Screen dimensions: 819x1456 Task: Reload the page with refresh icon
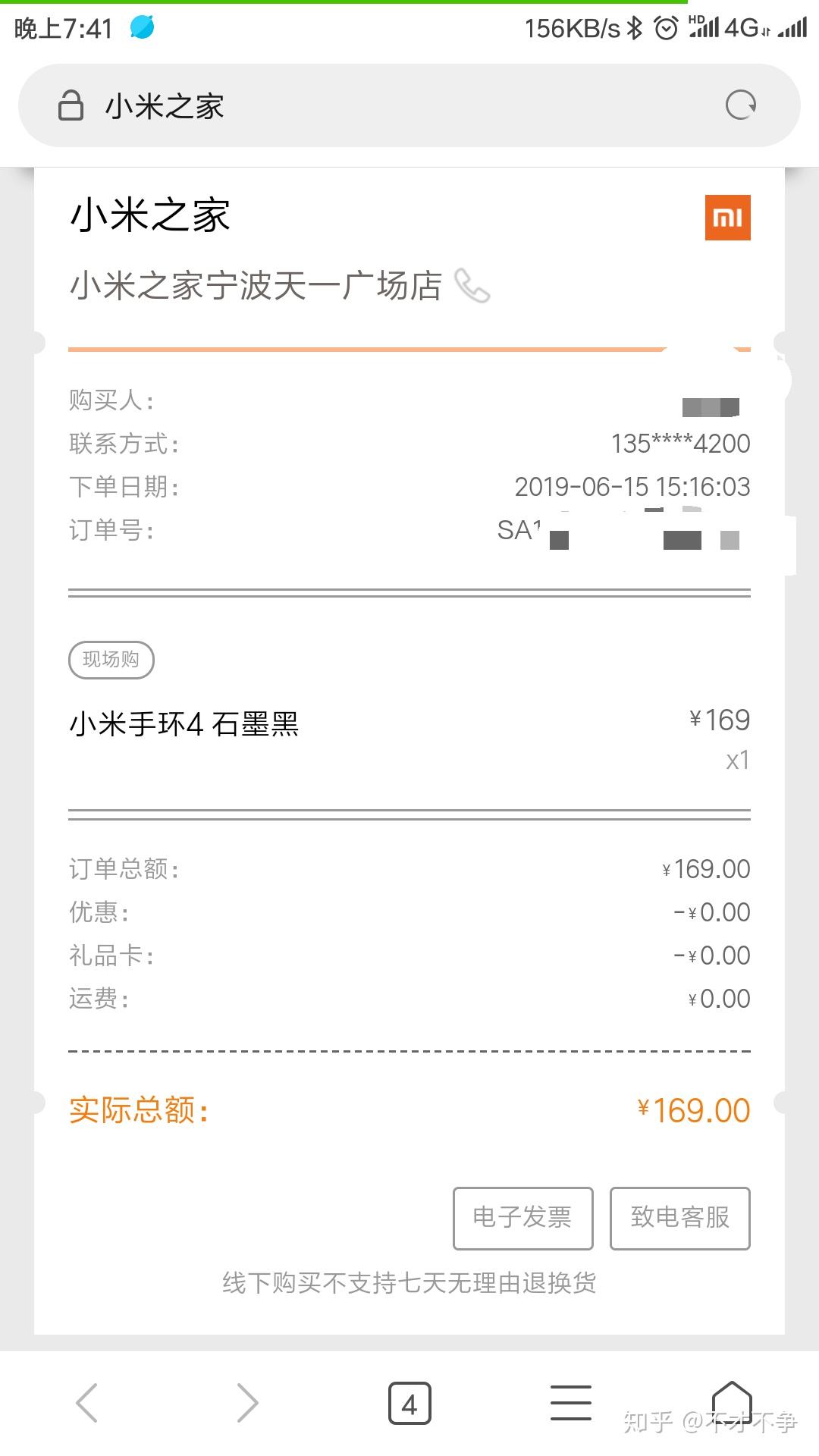click(x=740, y=105)
